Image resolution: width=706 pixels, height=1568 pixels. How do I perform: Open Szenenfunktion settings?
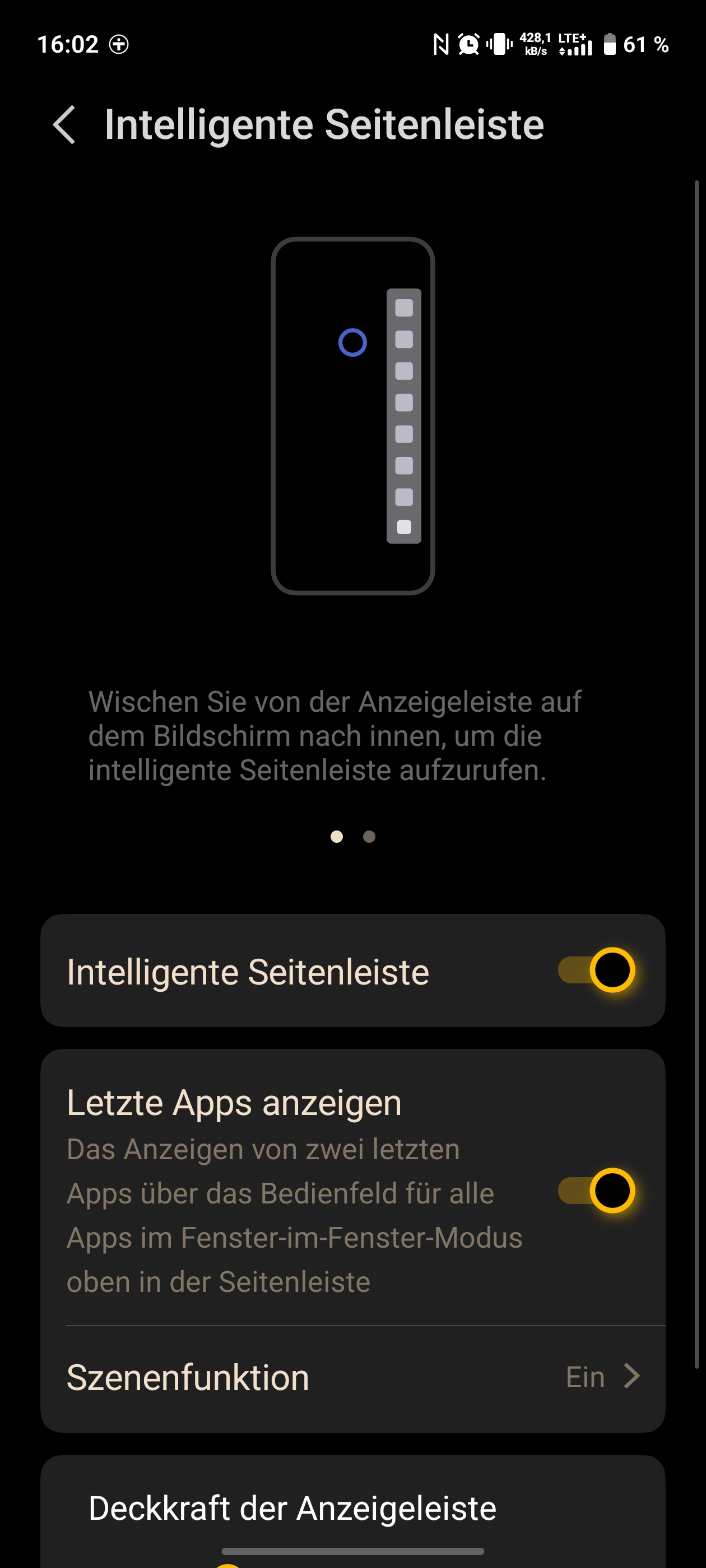(352, 1378)
